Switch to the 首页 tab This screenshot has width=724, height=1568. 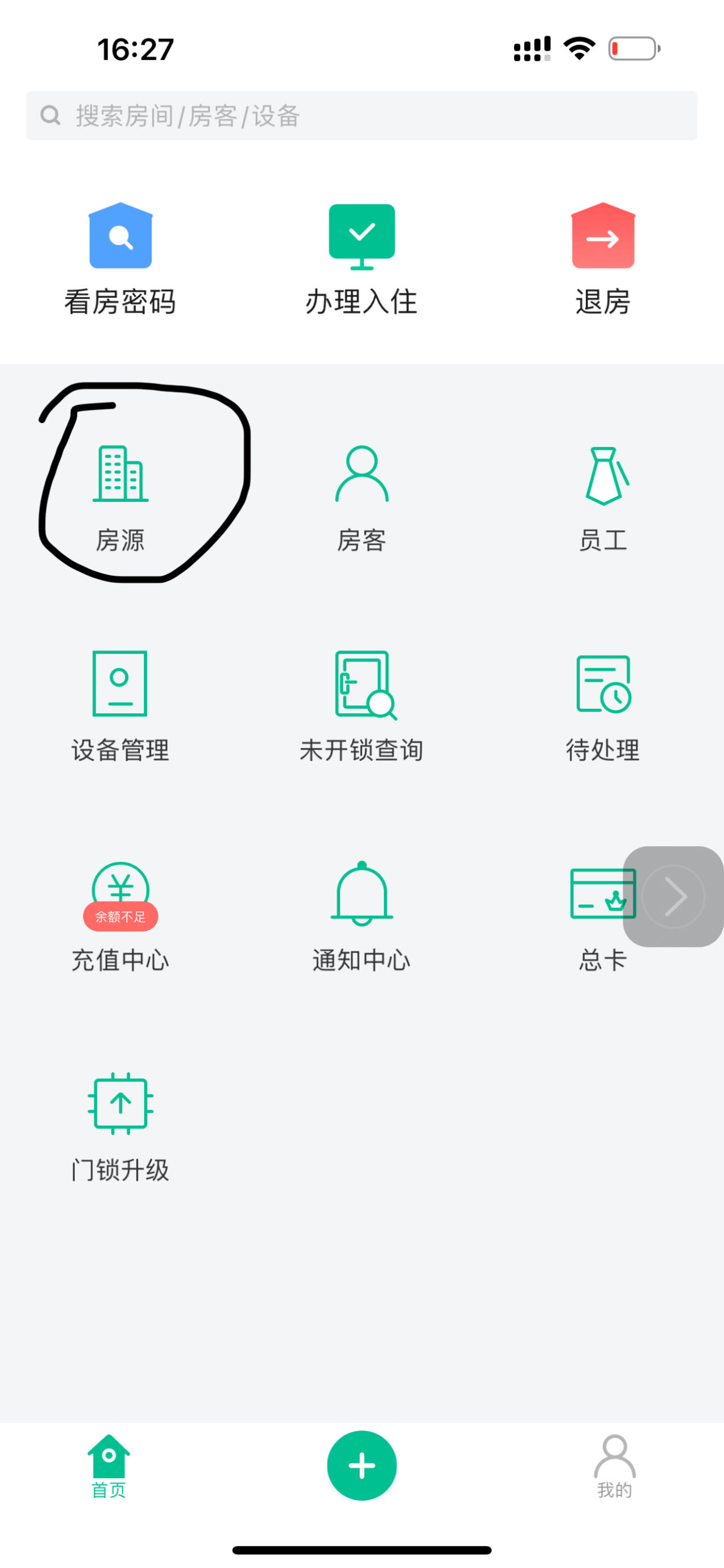(x=109, y=1466)
